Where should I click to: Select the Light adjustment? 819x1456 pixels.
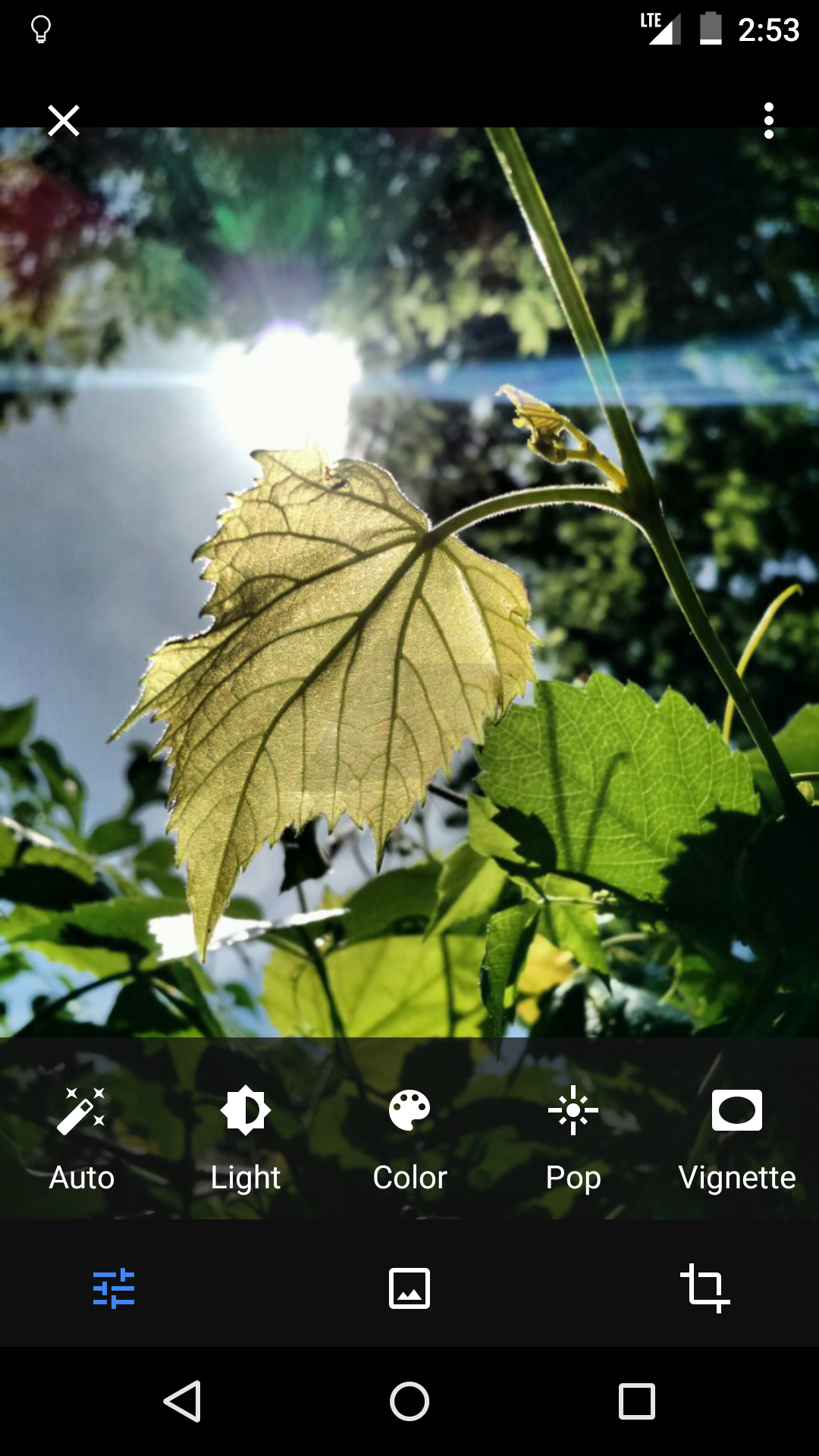tap(246, 1137)
